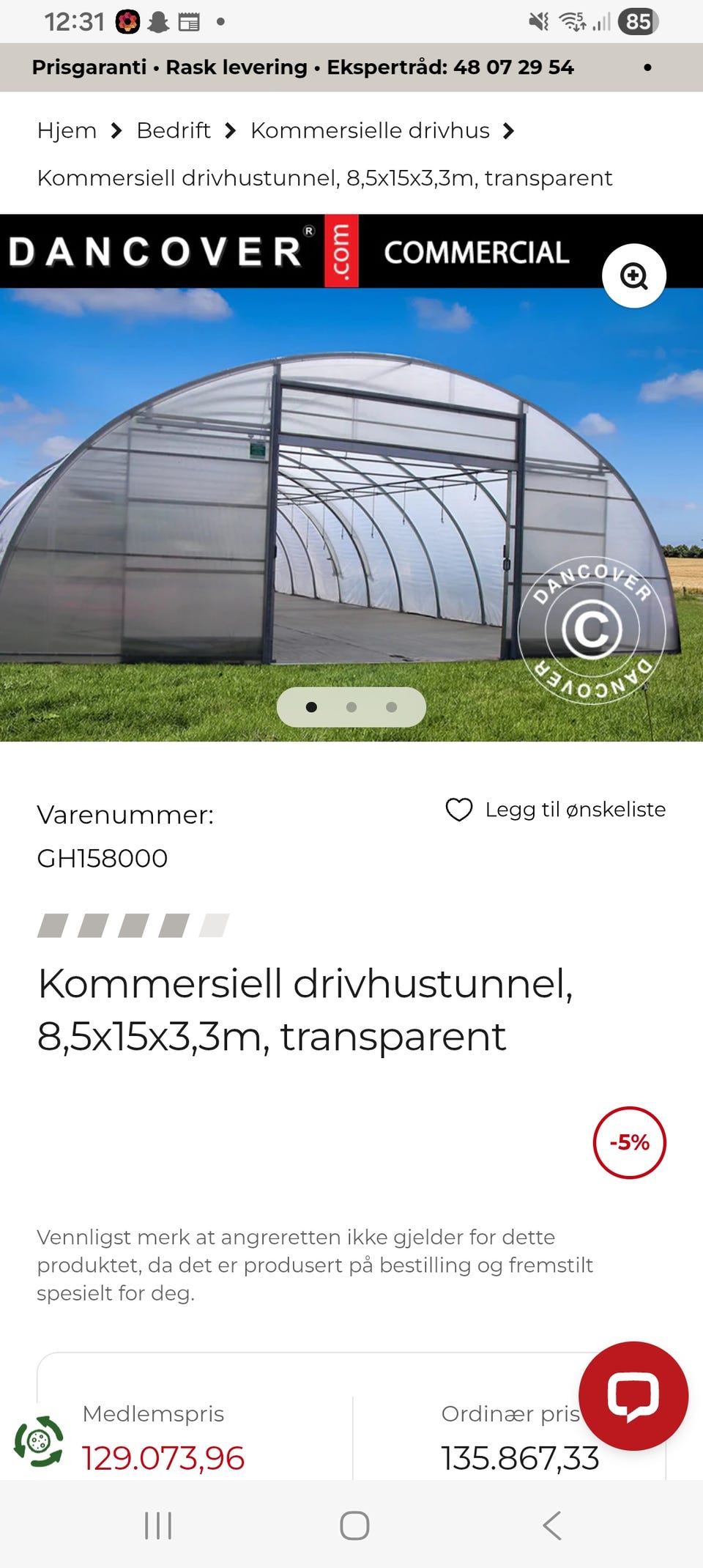Go to the Hjem breadcrumb
The image size is (703, 1568).
click(67, 130)
